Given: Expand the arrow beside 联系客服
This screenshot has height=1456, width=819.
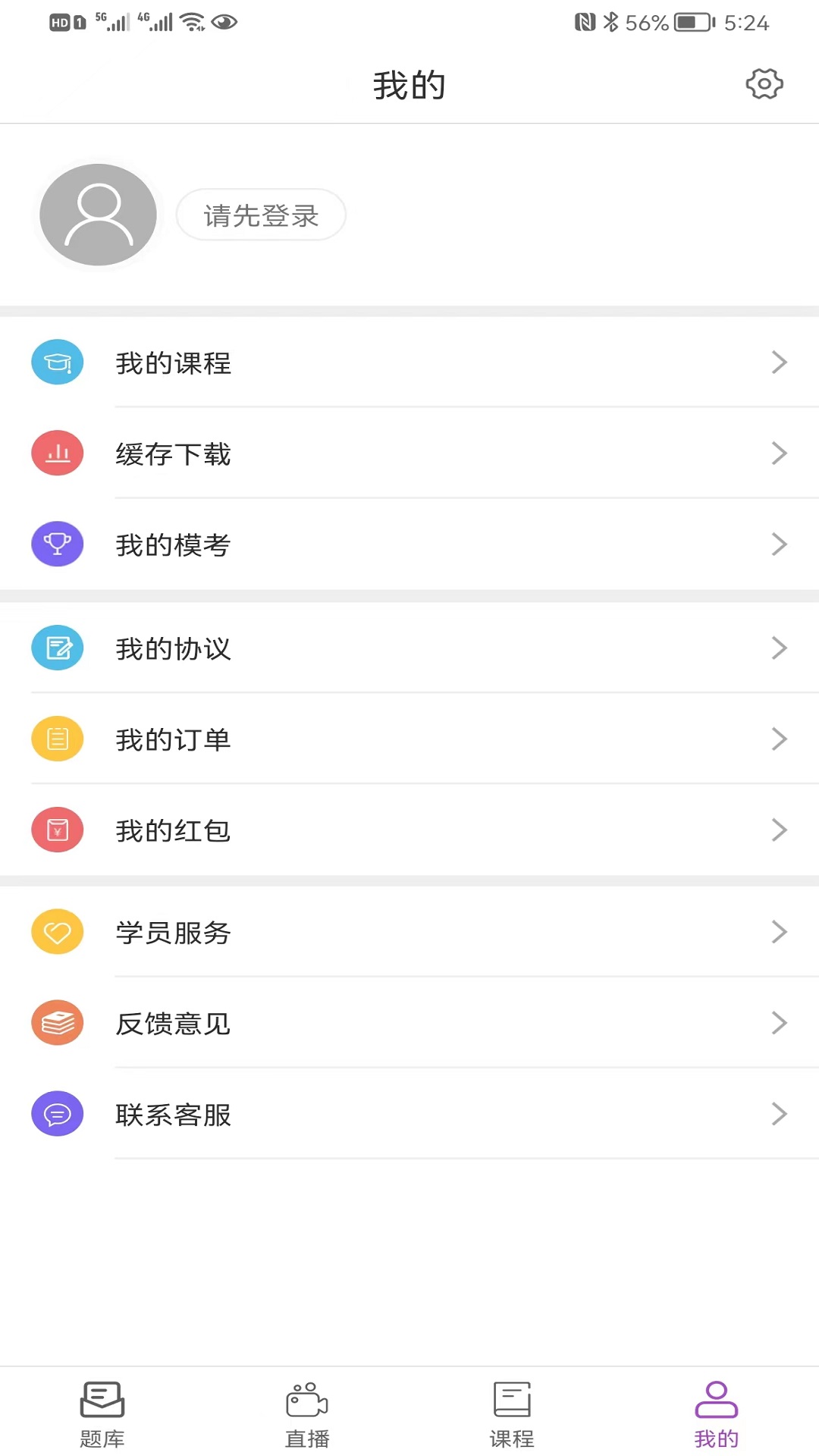Looking at the screenshot, I should 780,1114.
